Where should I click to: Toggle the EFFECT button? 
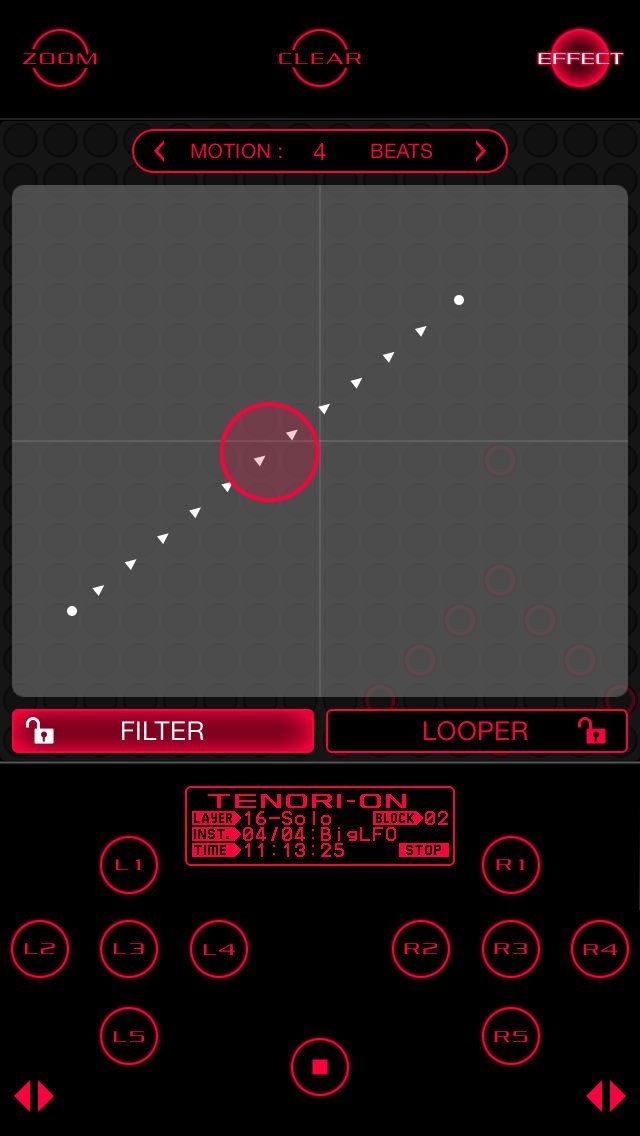coord(580,58)
